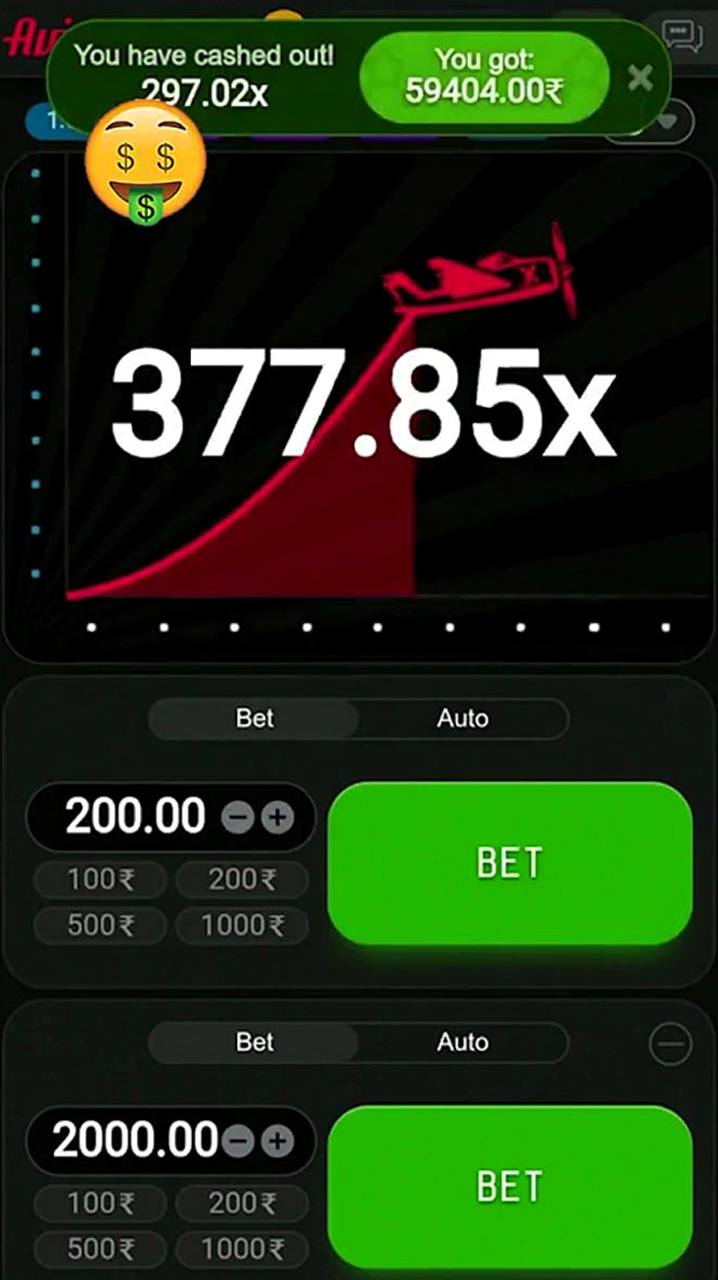The image size is (718, 1280).
Task: Expand the round history dropdown
Action: 669,122
